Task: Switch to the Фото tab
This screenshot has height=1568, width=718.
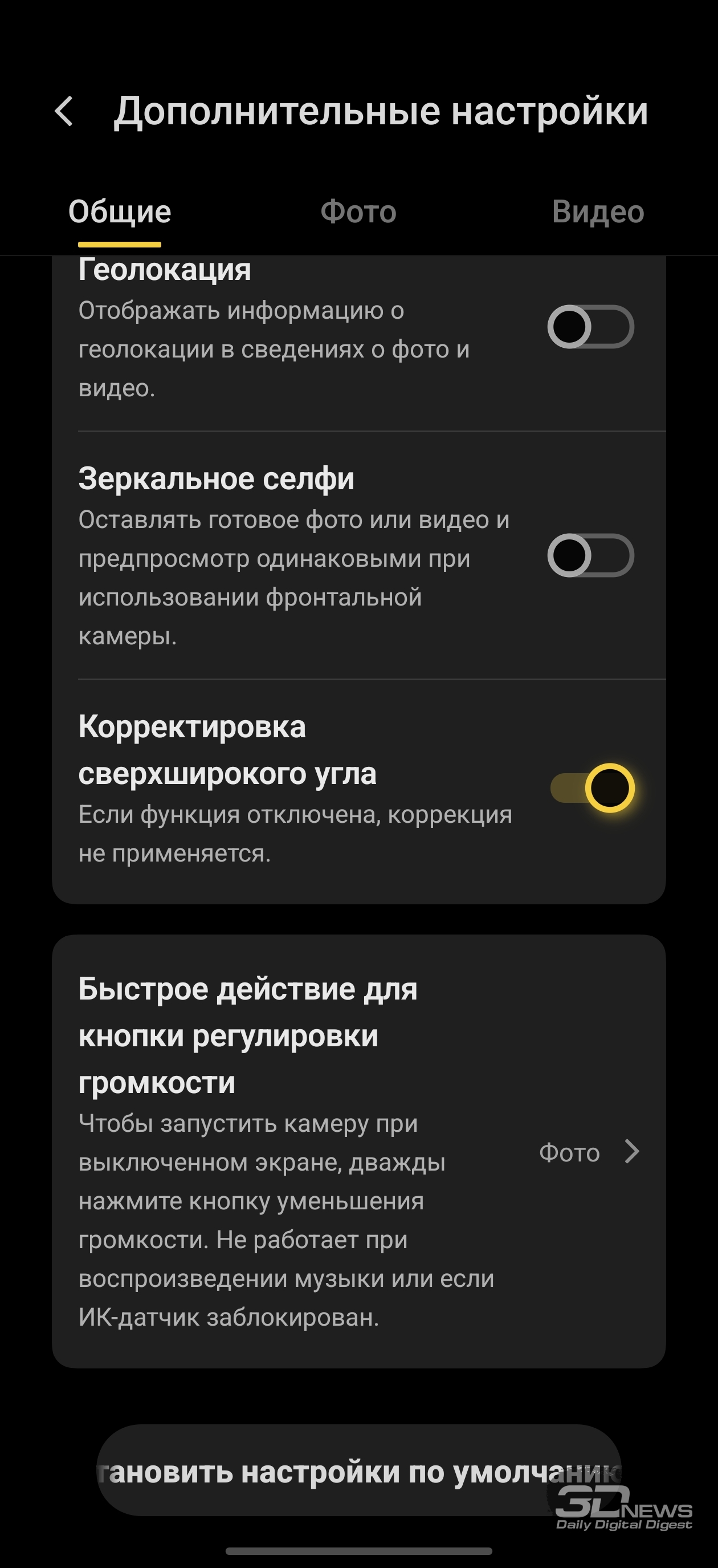Action: [358, 212]
